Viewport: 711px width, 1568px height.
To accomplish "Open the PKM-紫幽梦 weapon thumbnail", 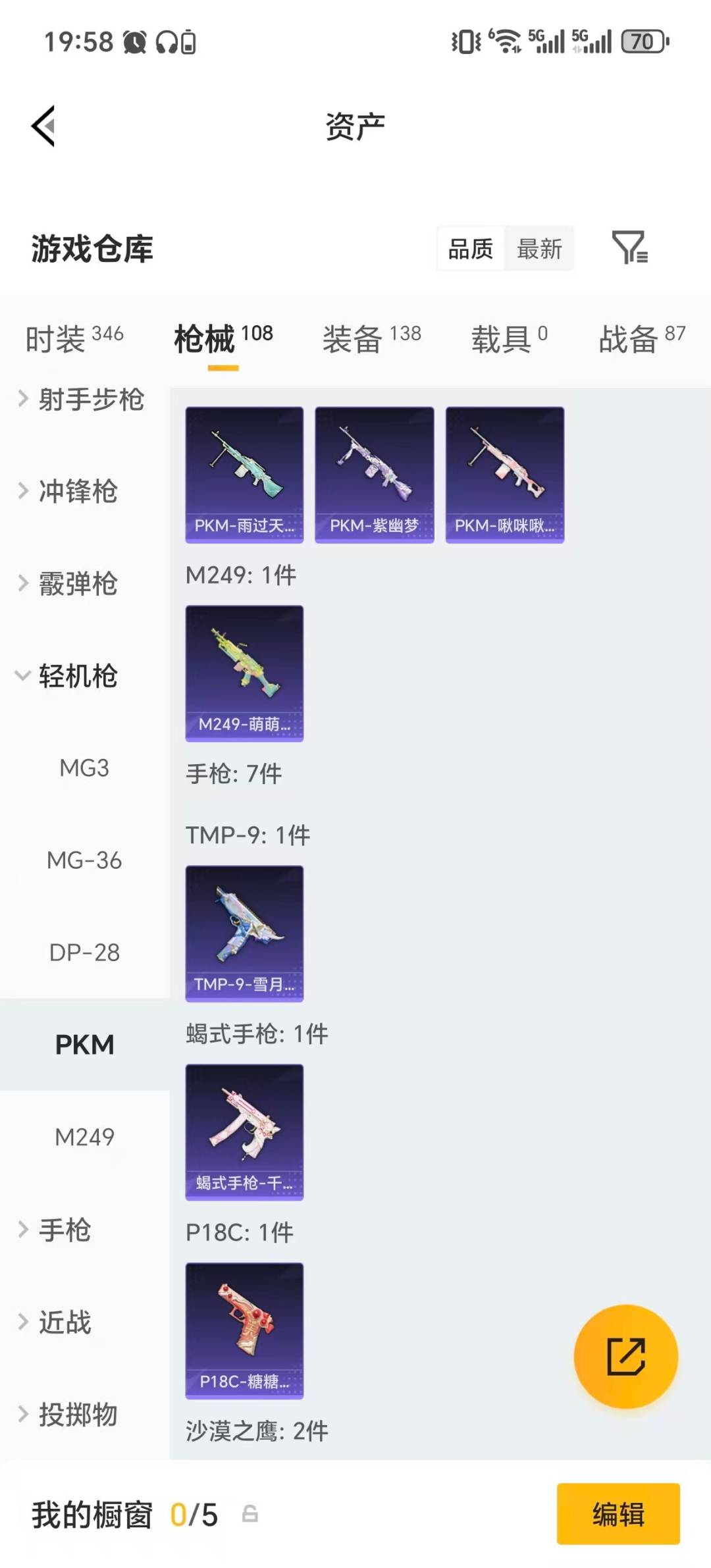I will (x=374, y=474).
